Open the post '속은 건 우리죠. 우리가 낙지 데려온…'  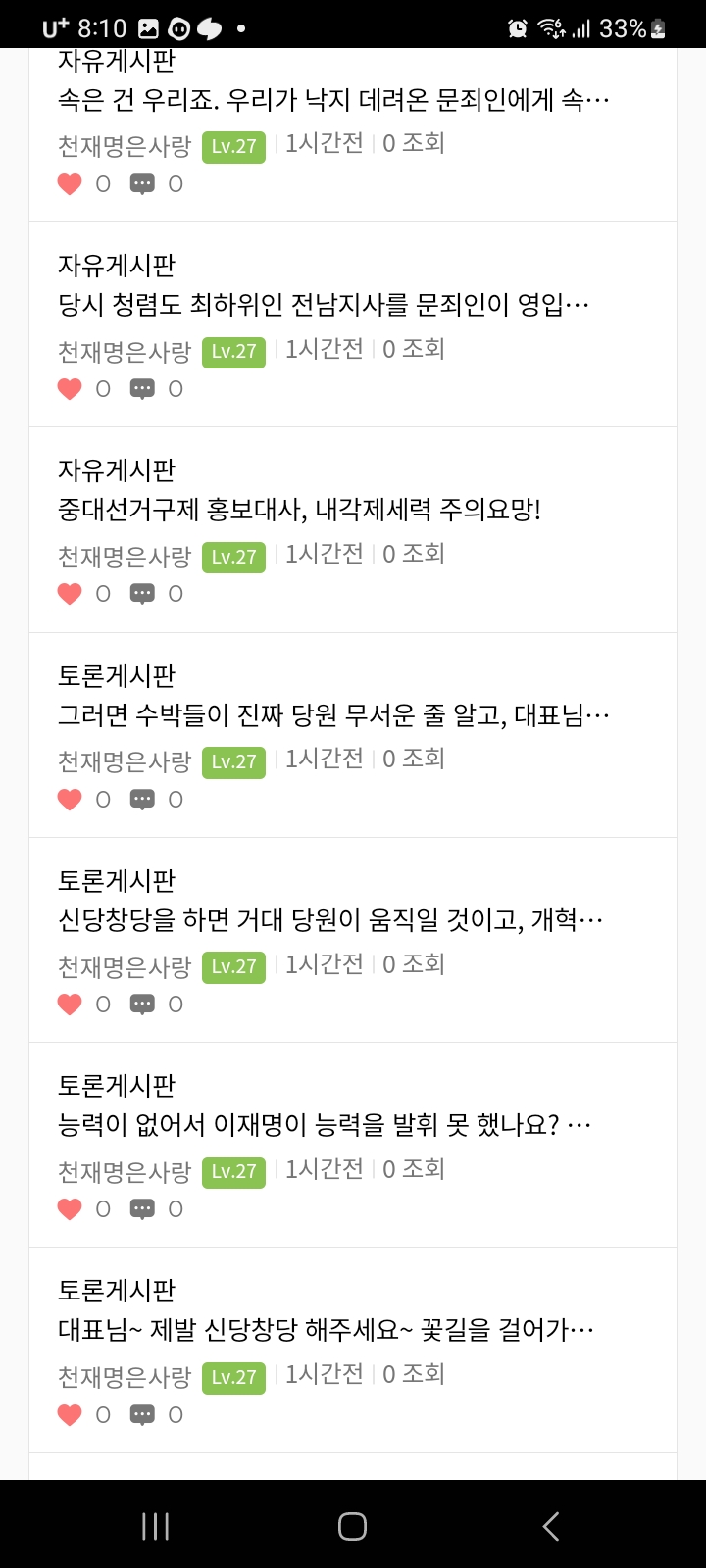(x=333, y=100)
